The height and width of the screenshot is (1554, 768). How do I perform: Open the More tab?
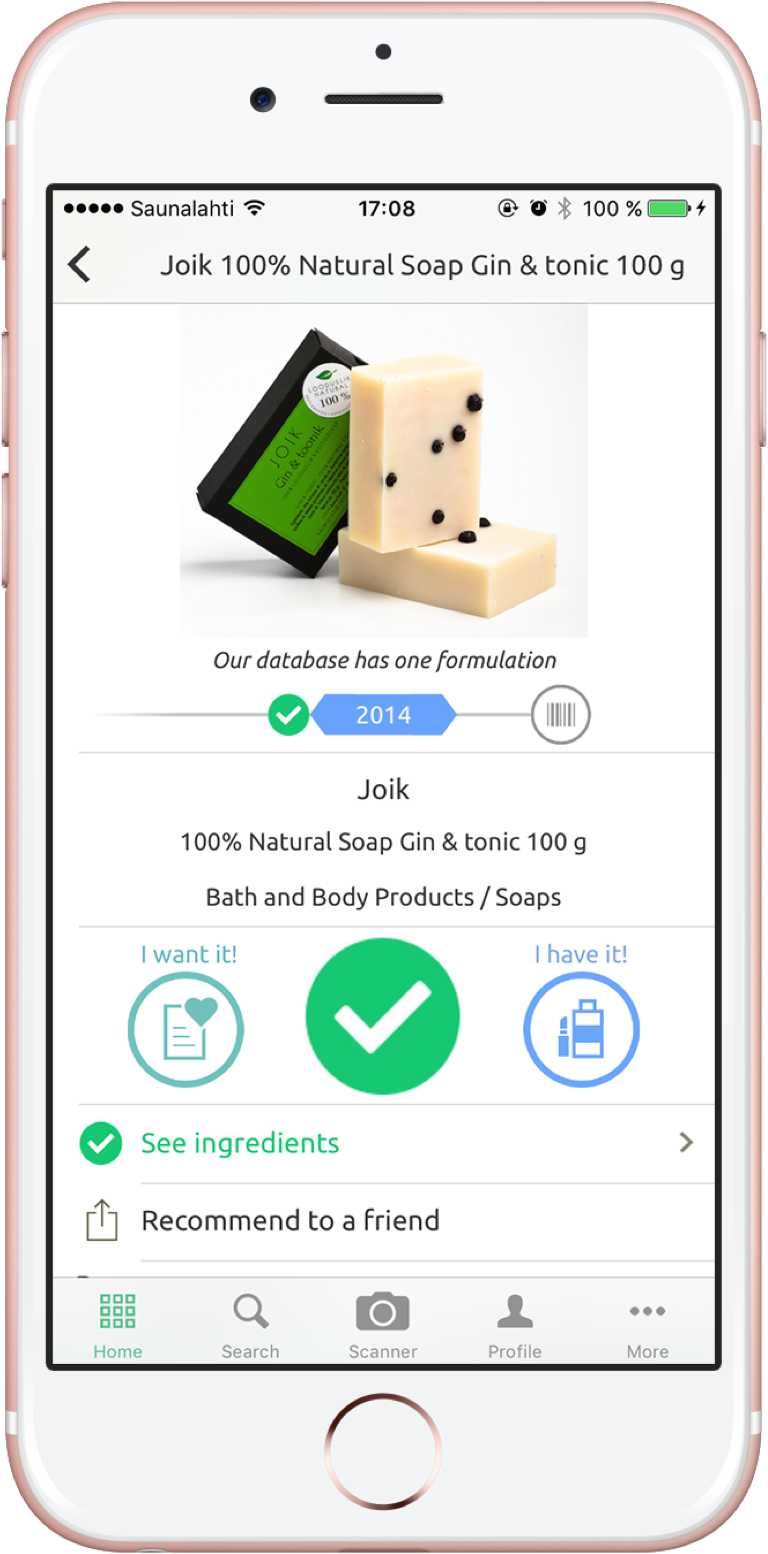pos(647,1325)
